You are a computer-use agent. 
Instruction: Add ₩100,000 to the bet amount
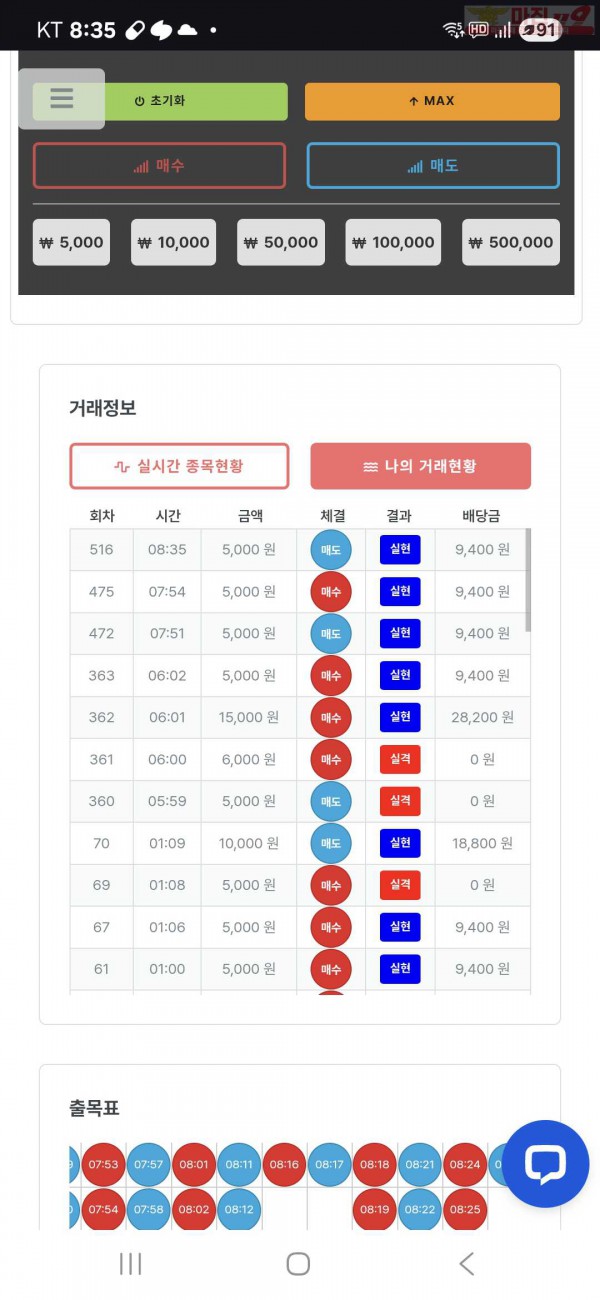393,242
